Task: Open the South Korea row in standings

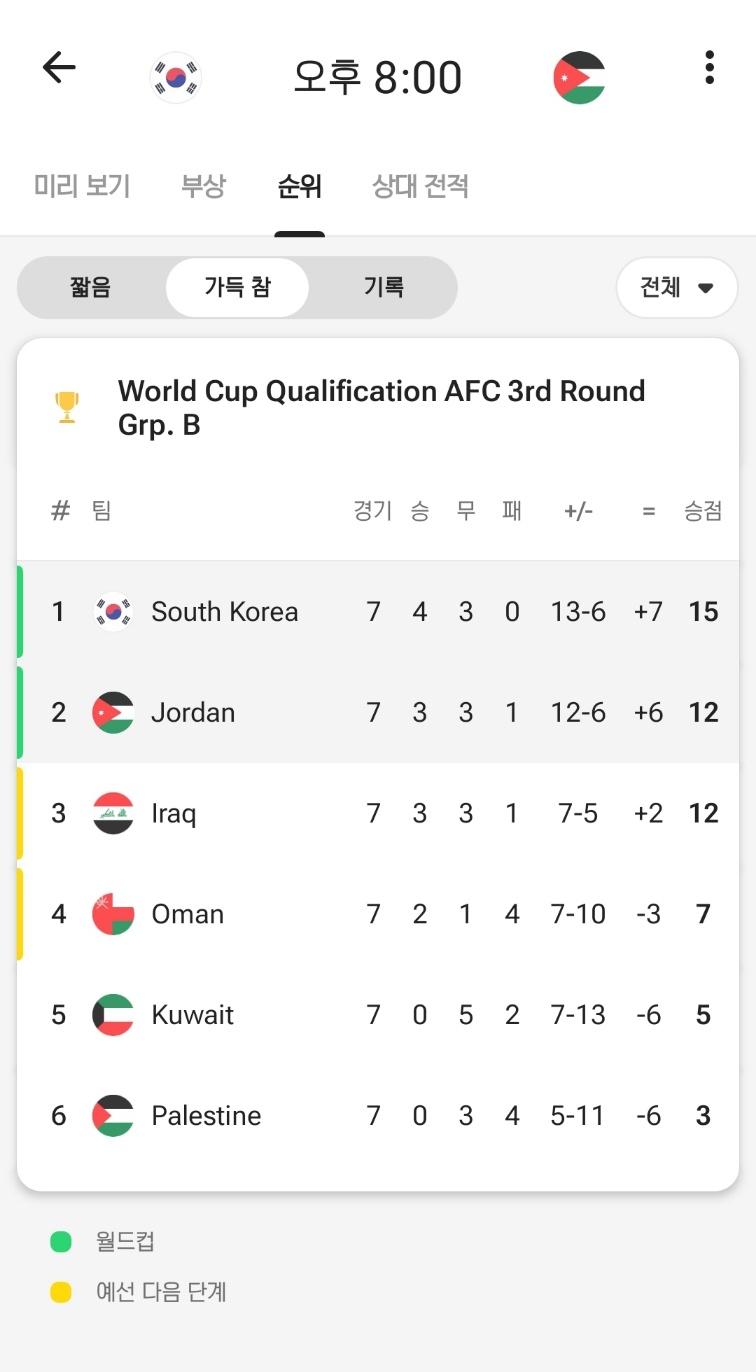Action: click(x=378, y=611)
